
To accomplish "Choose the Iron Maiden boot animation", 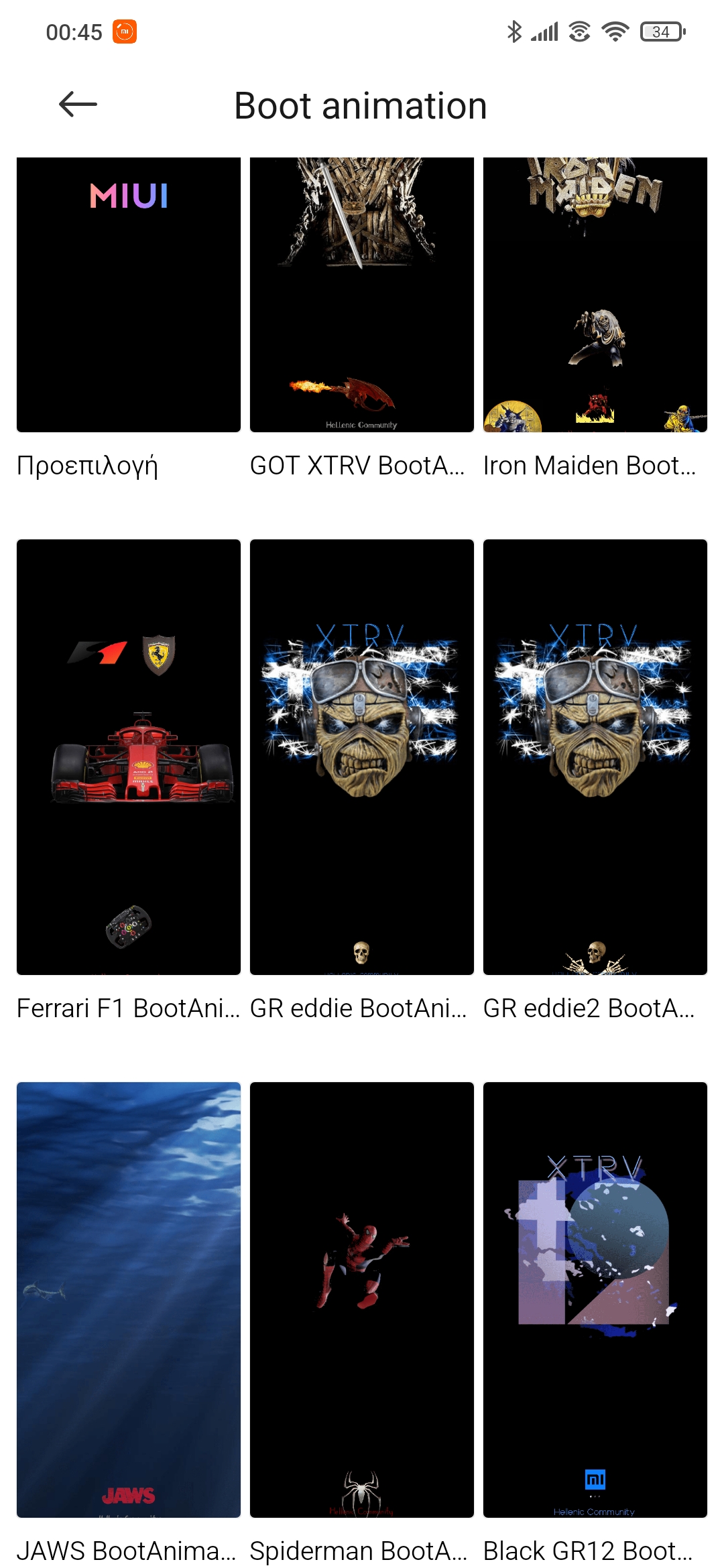I will (595, 295).
